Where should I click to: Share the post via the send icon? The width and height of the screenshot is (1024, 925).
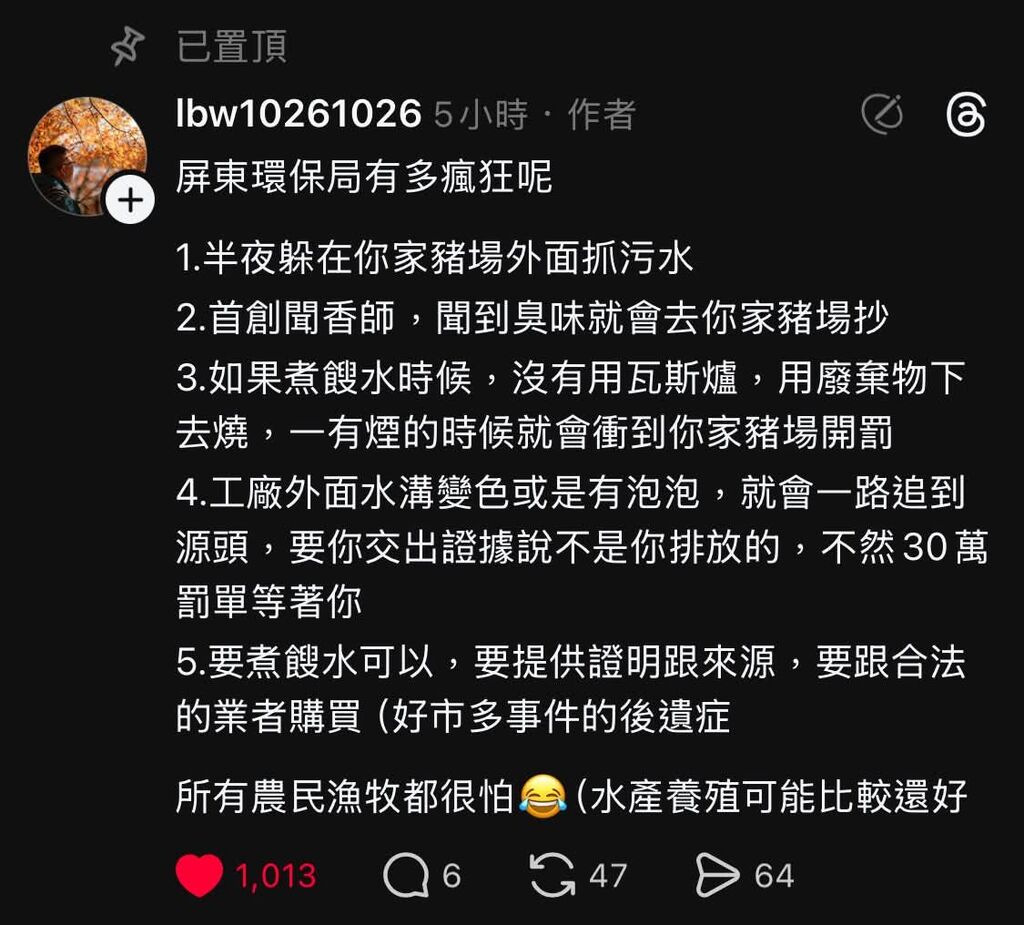(717, 876)
